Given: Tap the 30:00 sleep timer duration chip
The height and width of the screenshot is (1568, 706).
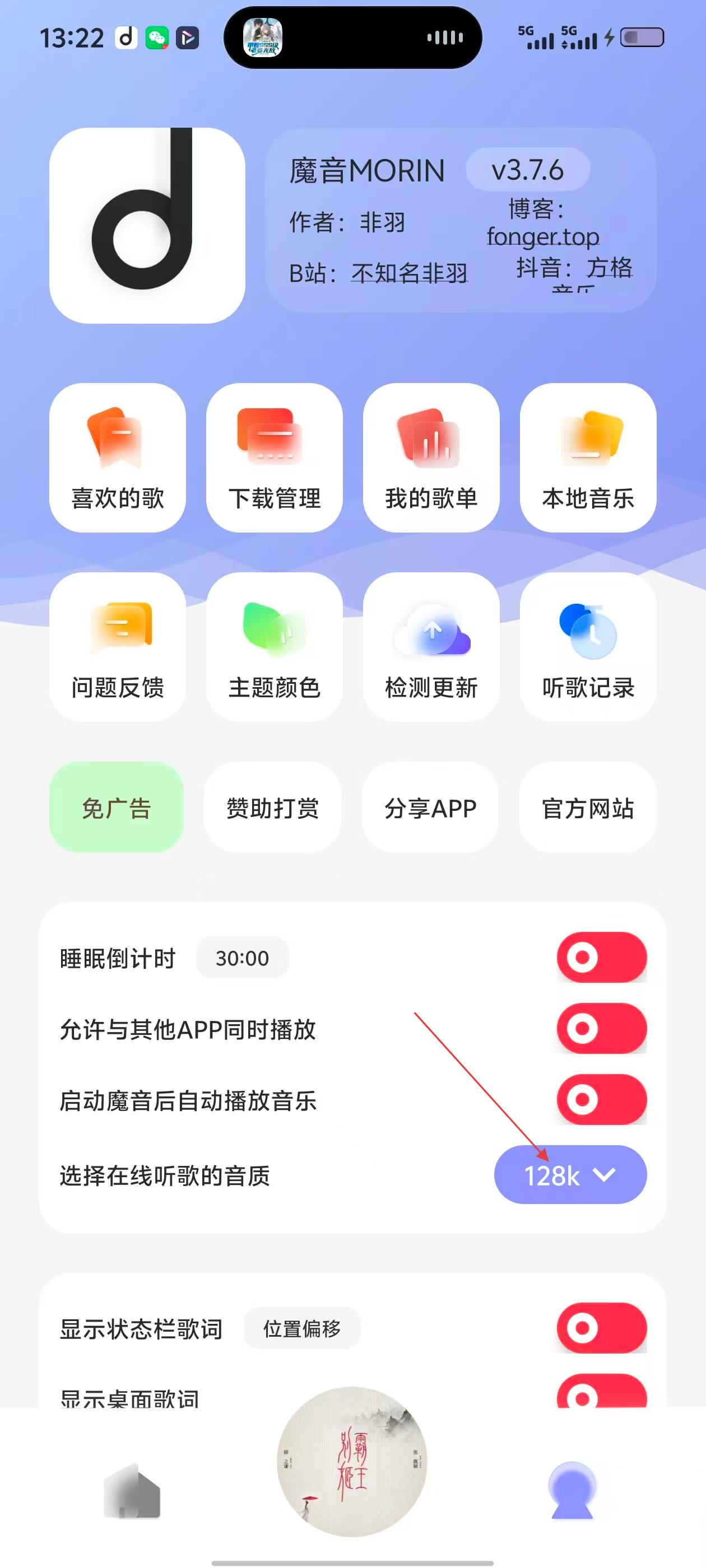Looking at the screenshot, I should pyautogui.click(x=243, y=958).
